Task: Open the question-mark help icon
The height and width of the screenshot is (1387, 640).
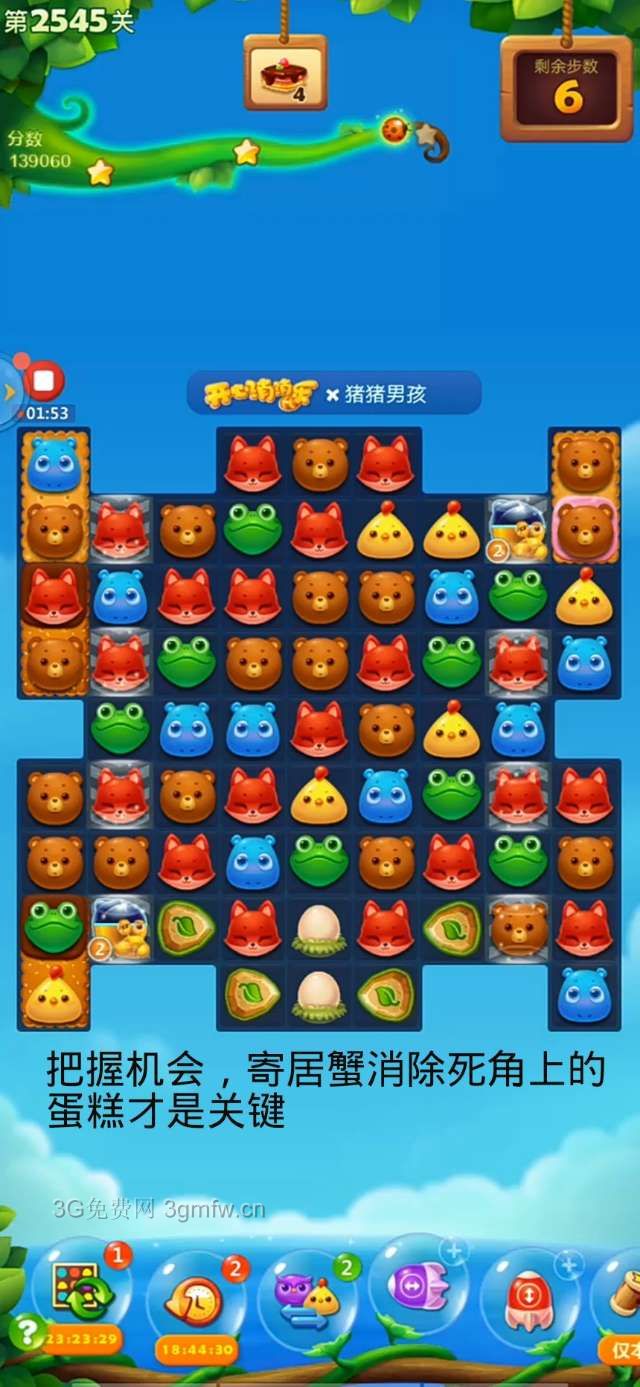Action: pyautogui.click(x=24, y=1330)
